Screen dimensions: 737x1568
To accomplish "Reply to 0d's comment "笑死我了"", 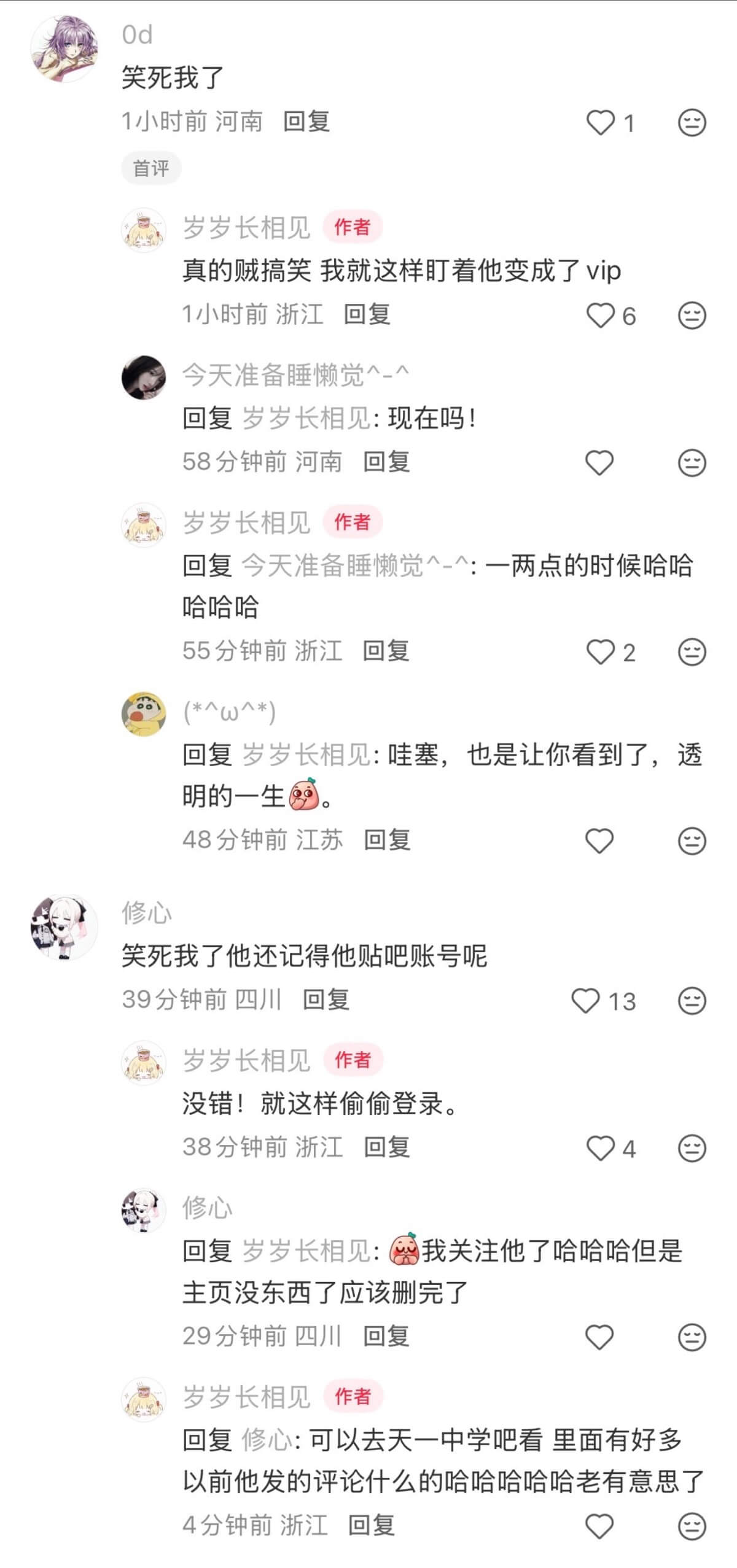I will [x=306, y=122].
